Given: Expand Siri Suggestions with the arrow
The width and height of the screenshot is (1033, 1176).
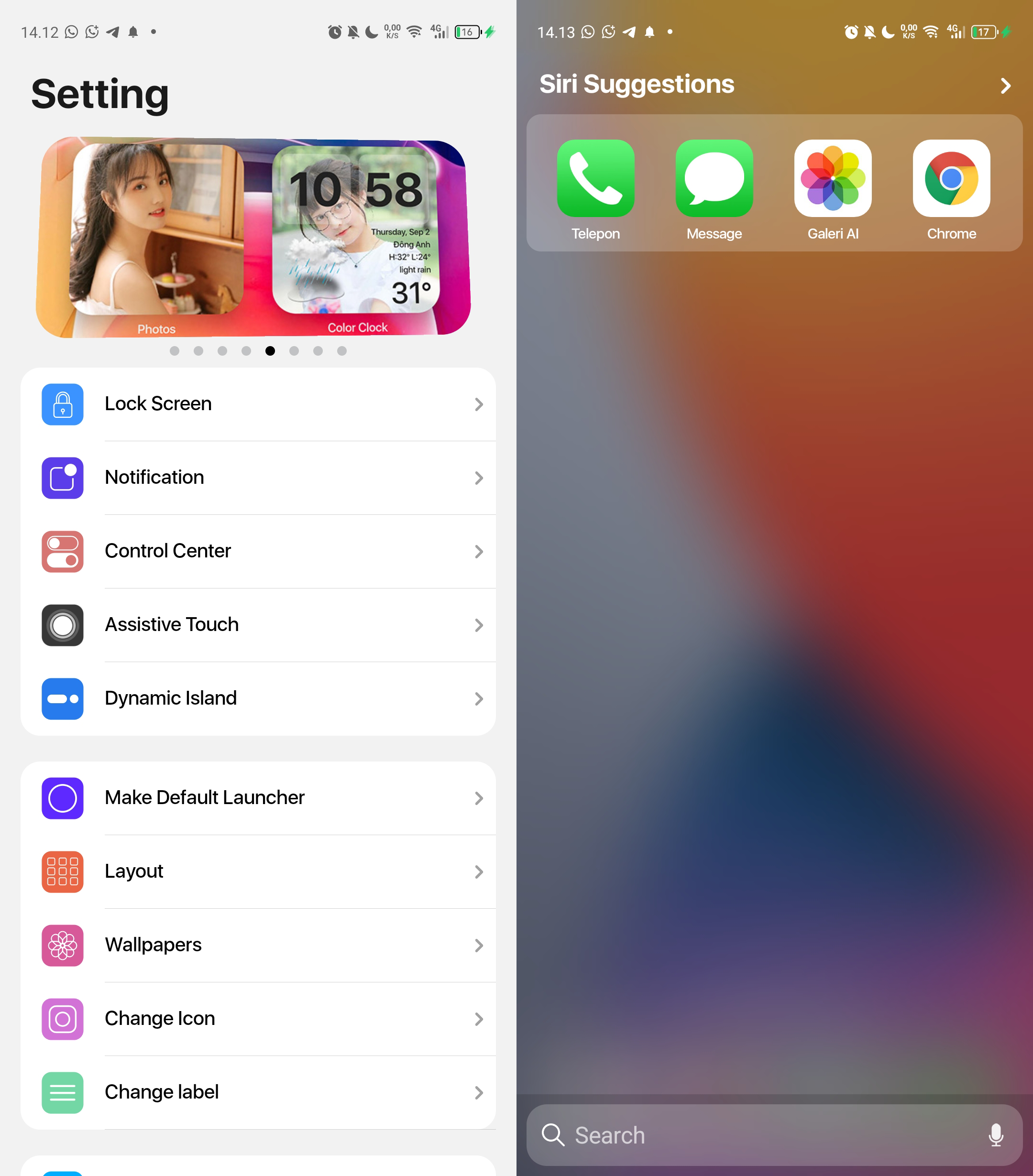Looking at the screenshot, I should pos(1005,86).
